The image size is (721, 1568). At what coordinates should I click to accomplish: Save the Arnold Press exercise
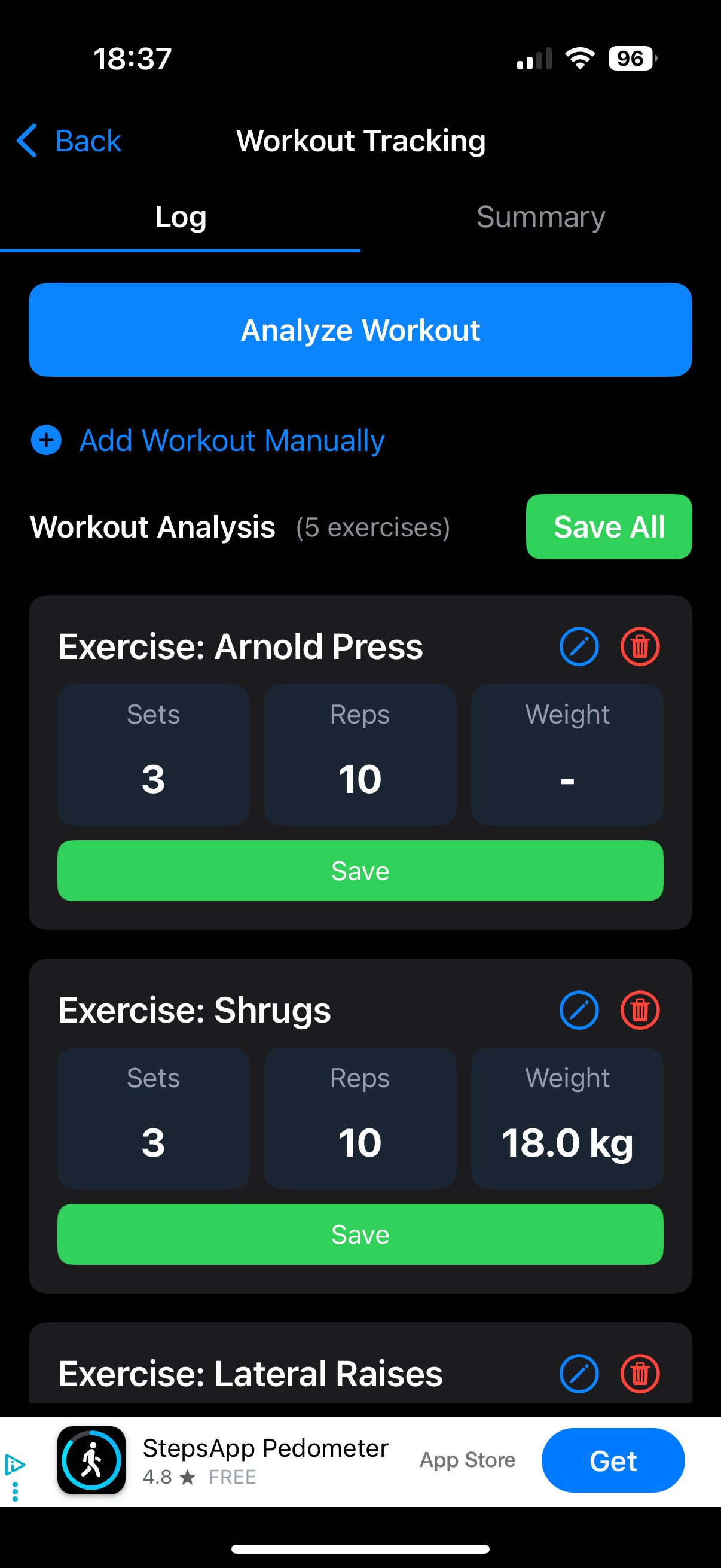click(x=360, y=871)
